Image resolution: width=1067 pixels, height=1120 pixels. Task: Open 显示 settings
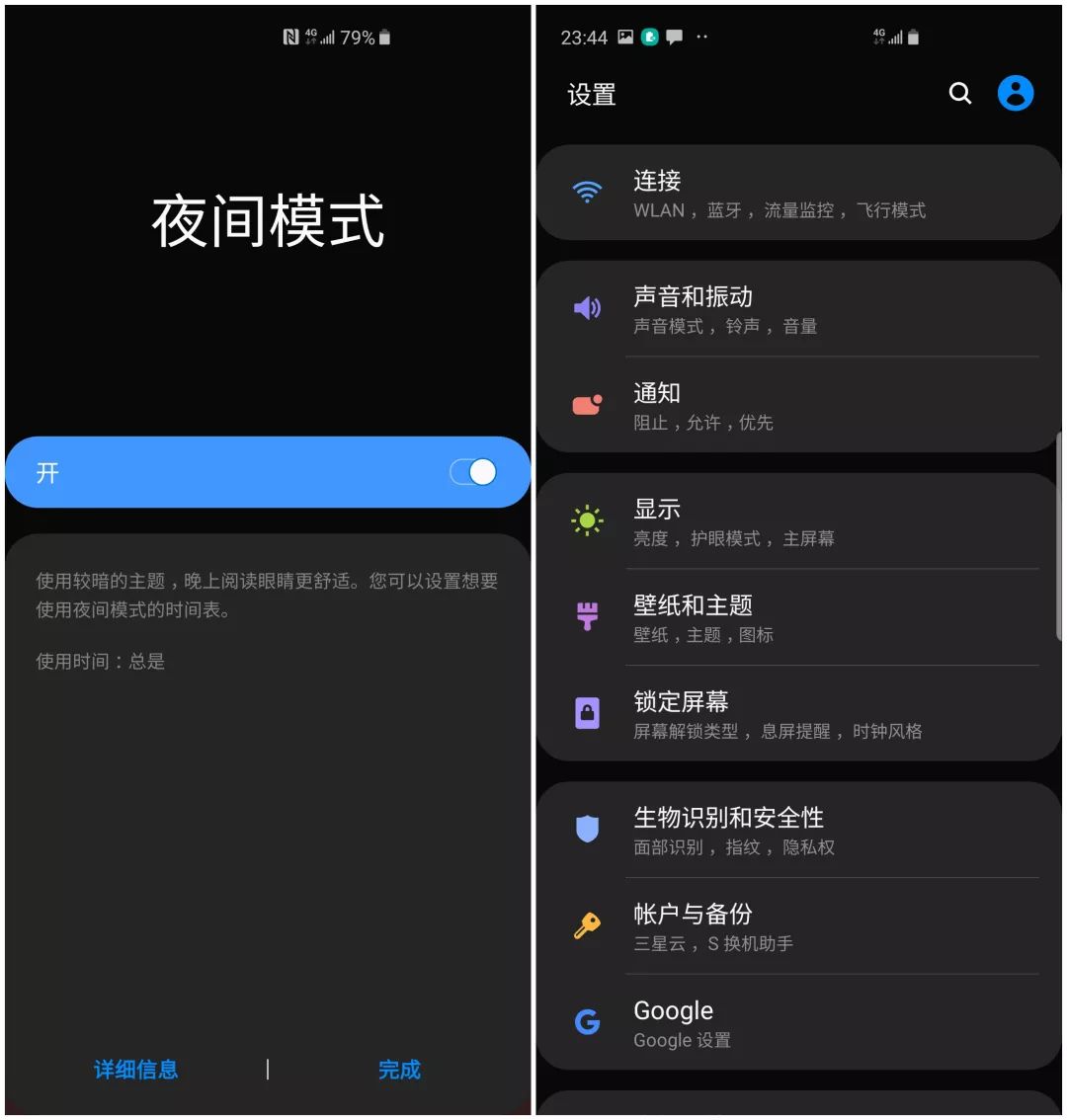coord(798,521)
